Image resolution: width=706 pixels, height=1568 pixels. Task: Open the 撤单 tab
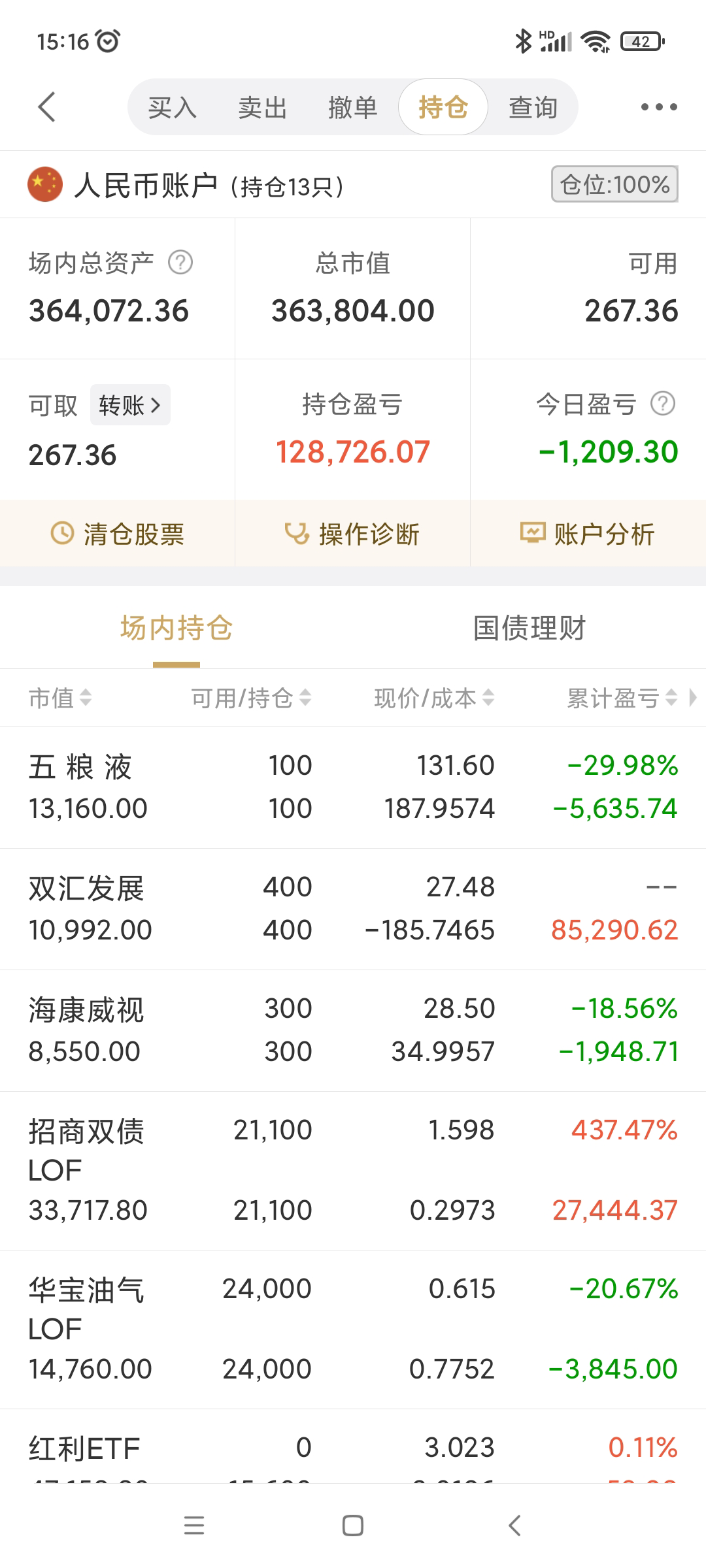coord(352,107)
